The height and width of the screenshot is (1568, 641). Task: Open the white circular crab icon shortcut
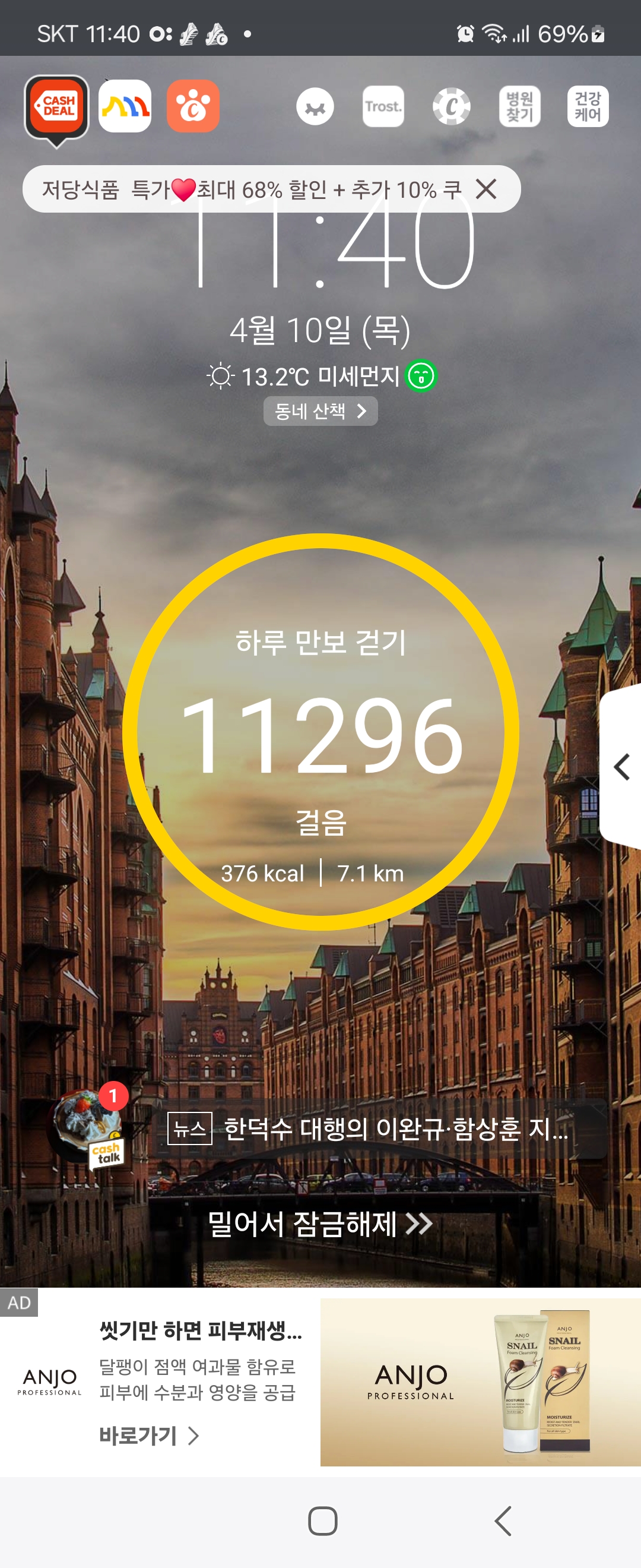pyautogui.click(x=315, y=106)
